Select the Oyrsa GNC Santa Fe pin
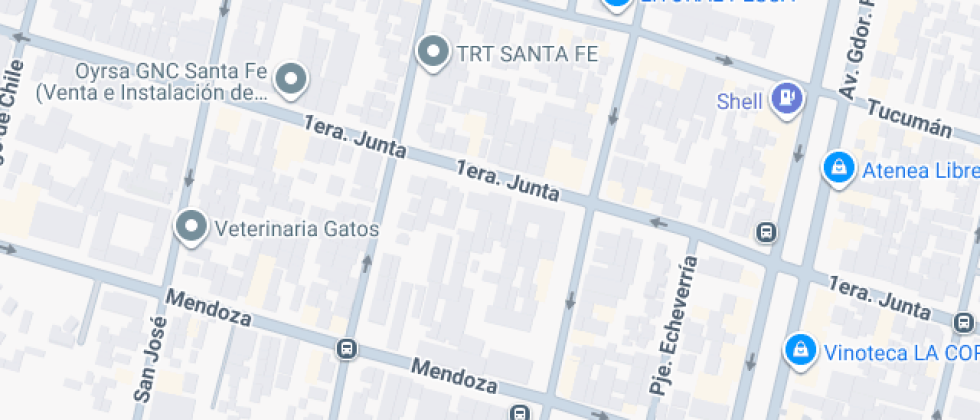Image resolution: width=980 pixels, height=420 pixels. point(291,81)
